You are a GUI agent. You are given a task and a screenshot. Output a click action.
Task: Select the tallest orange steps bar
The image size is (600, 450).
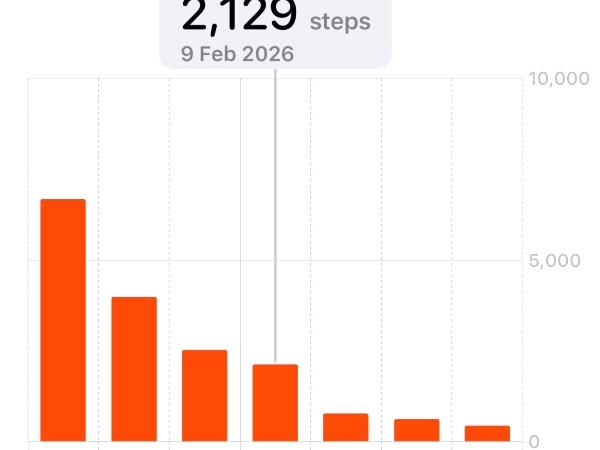pyautogui.click(x=63, y=320)
